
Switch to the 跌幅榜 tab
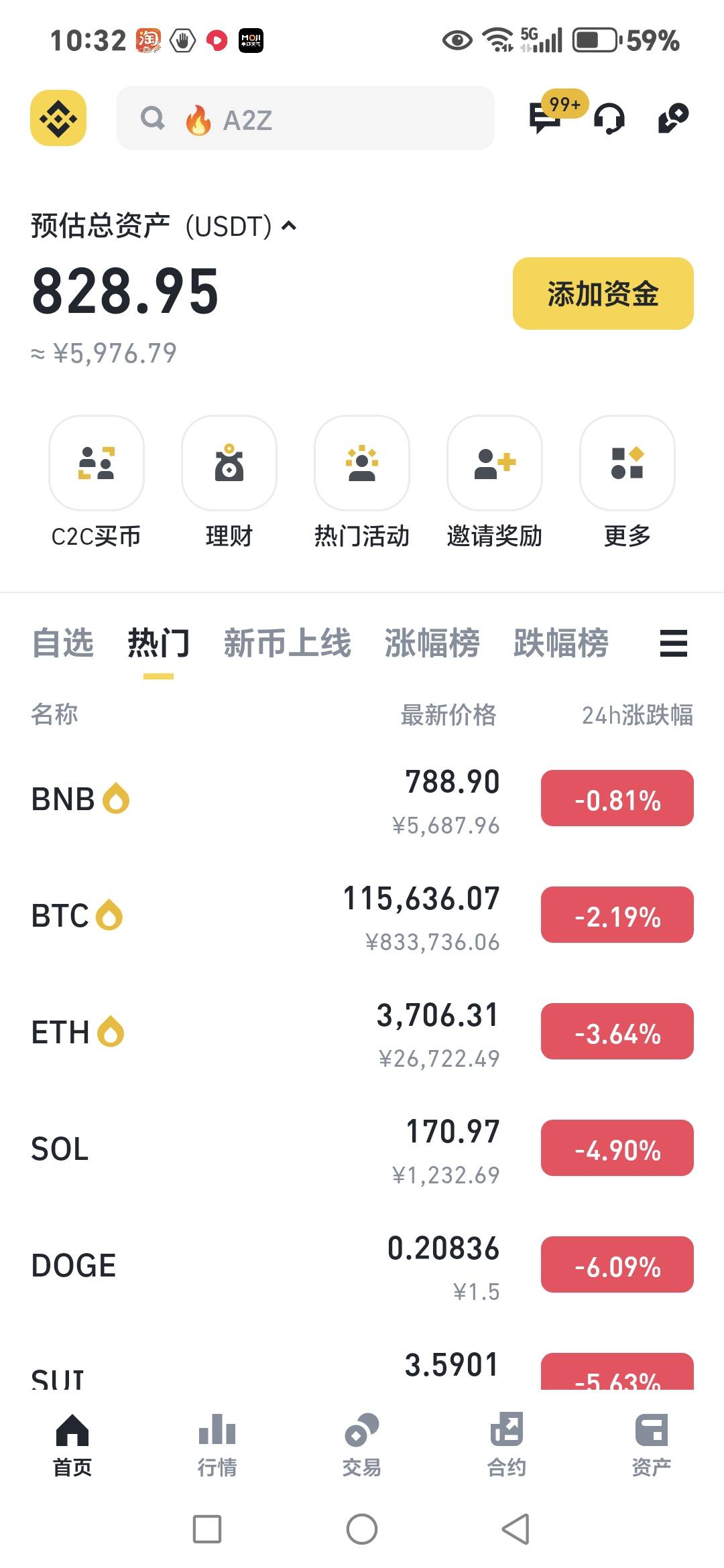[560, 643]
